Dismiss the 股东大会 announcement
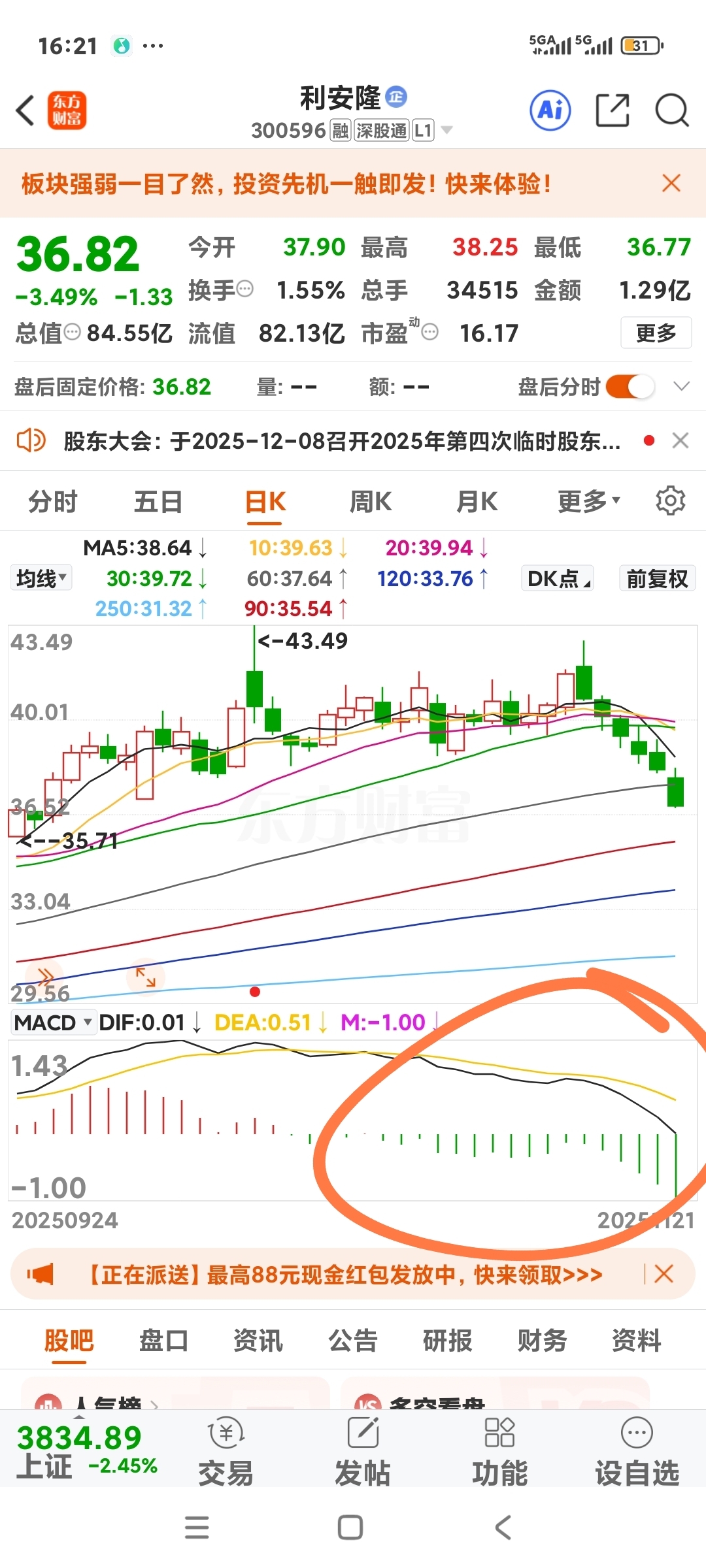This screenshot has width=706, height=1568. pos(681,441)
